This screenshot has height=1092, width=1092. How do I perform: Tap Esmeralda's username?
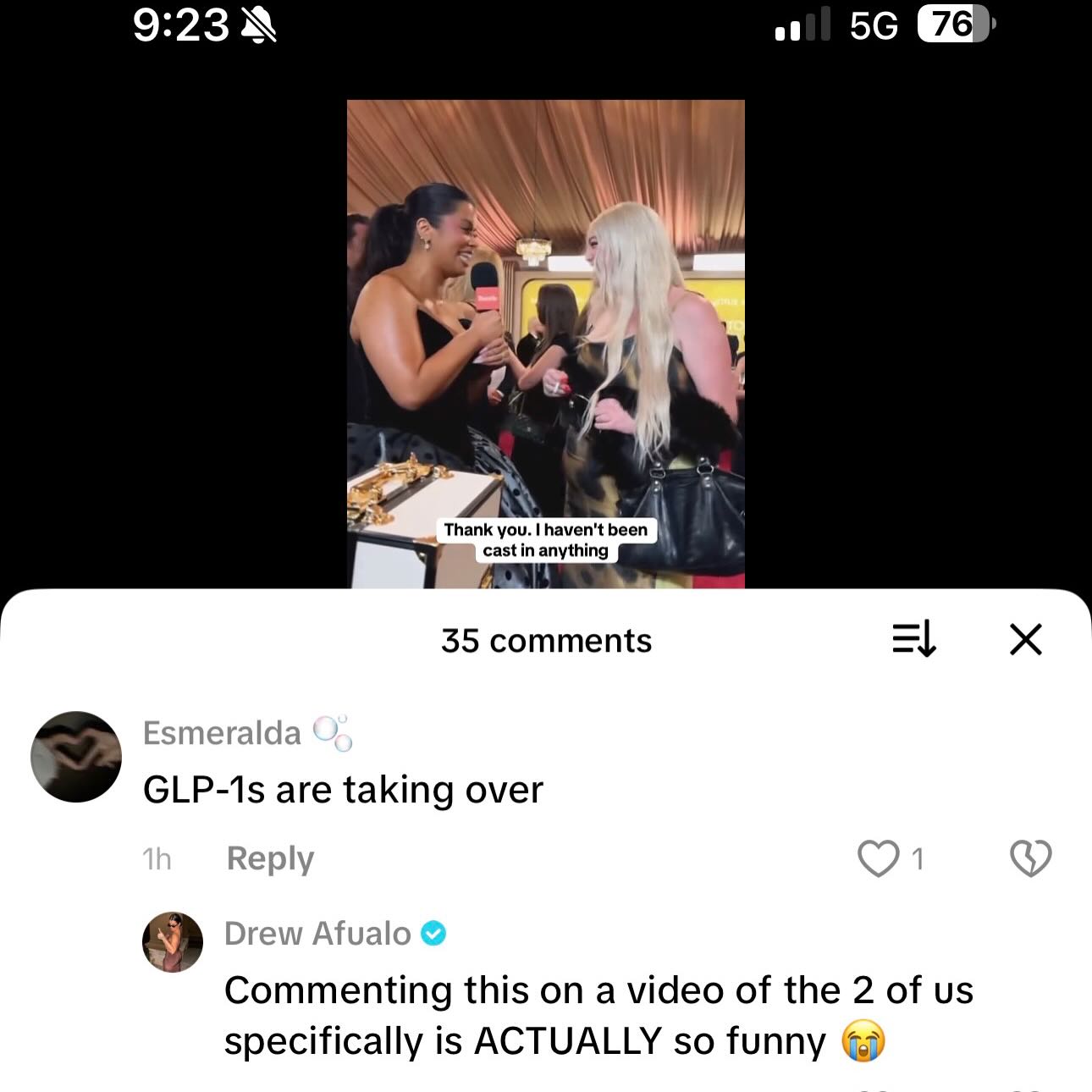pyautogui.click(x=222, y=733)
